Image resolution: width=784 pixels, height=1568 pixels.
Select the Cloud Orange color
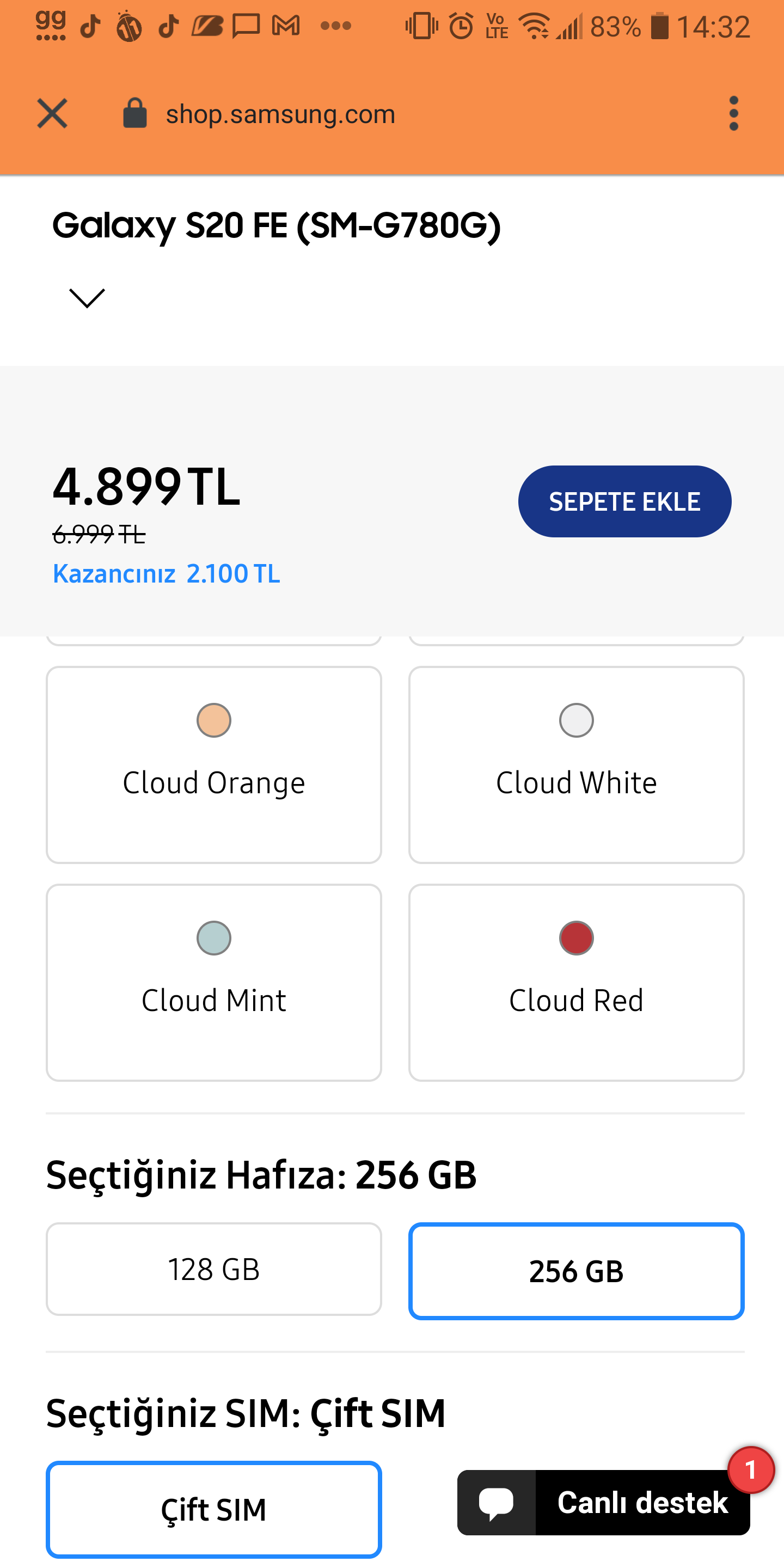tap(213, 764)
